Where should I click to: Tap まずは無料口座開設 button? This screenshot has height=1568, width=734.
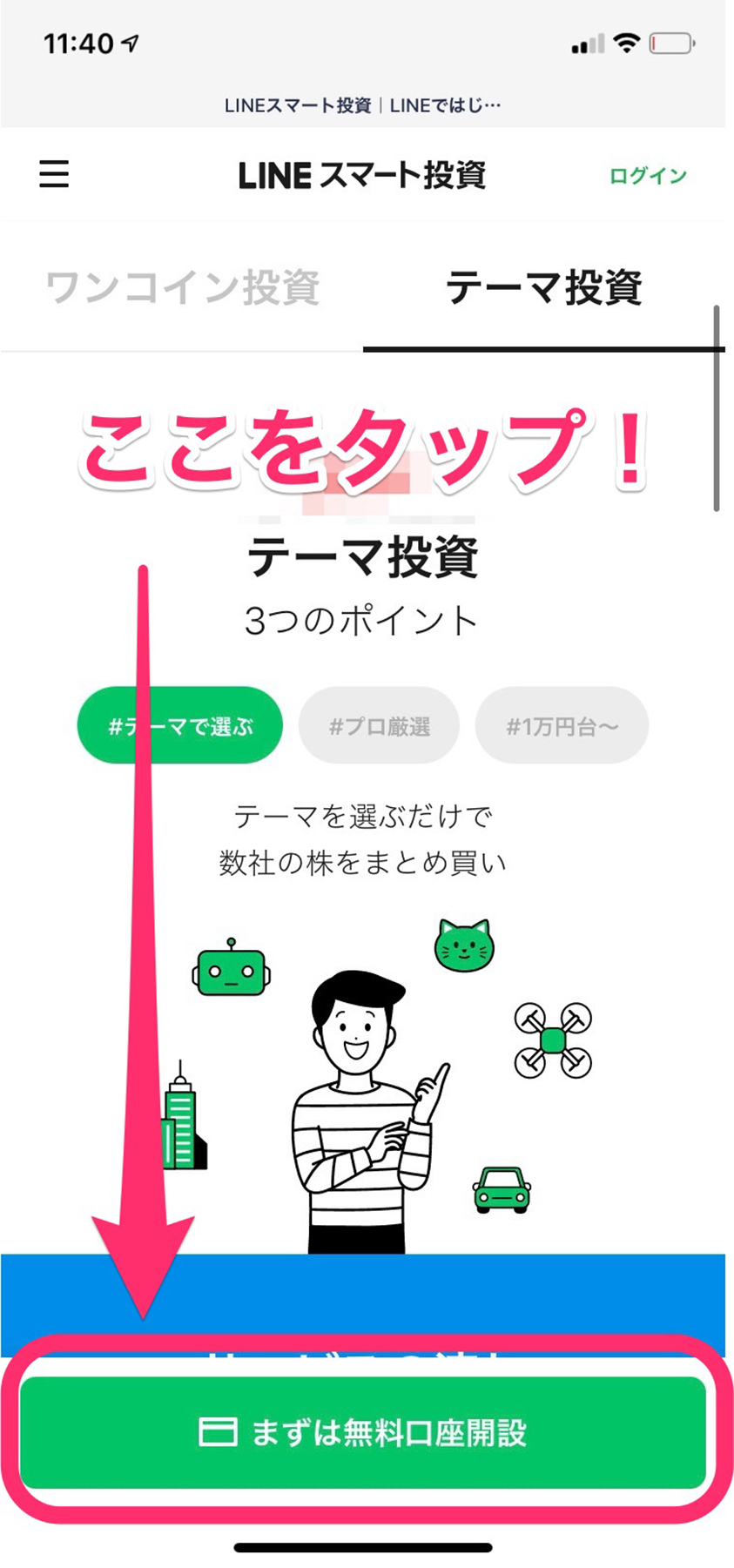coord(362,1432)
